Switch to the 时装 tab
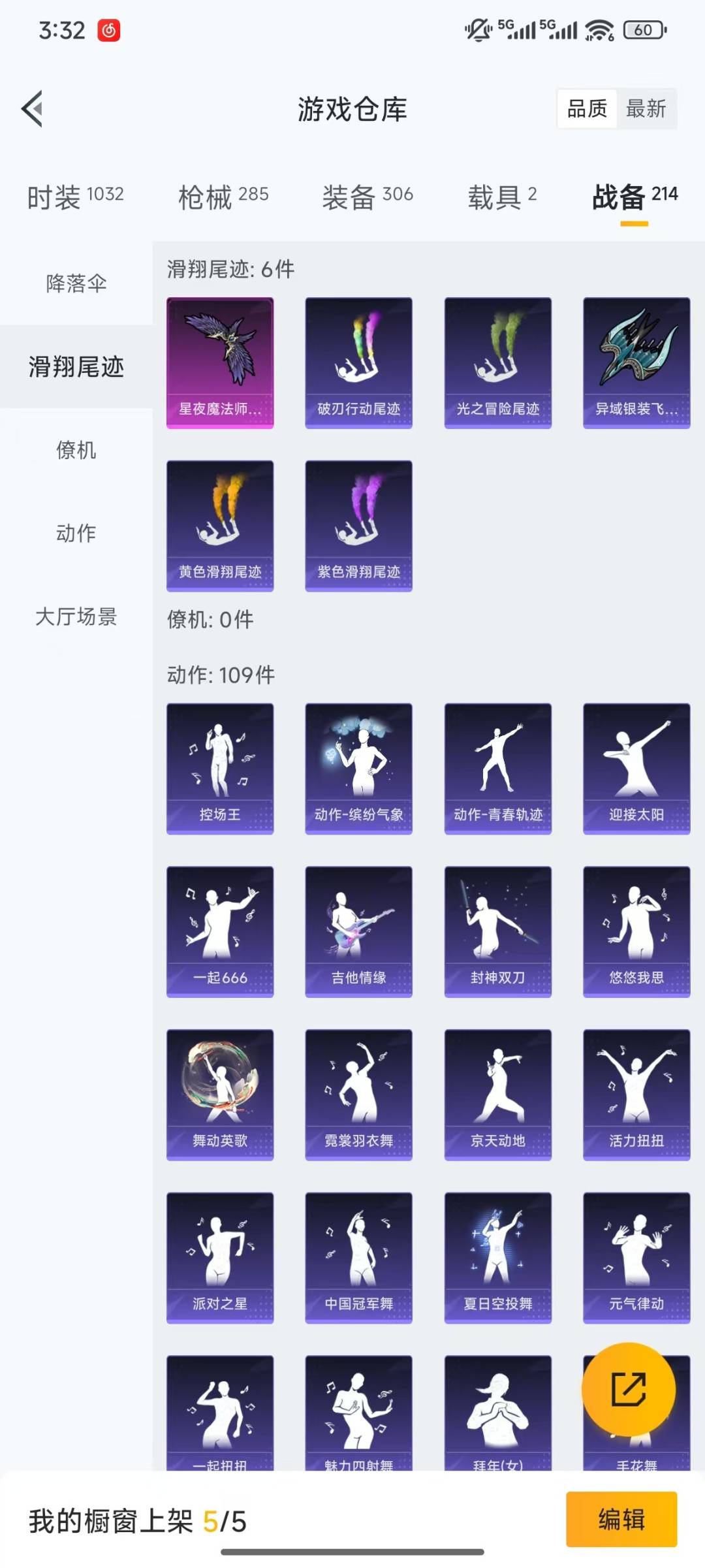 tap(75, 196)
